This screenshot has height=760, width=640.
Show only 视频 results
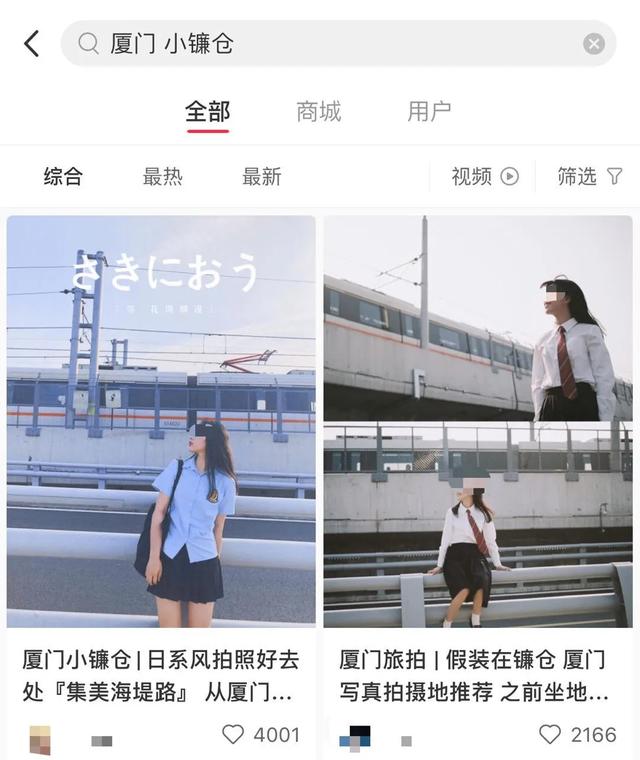(x=485, y=177)
